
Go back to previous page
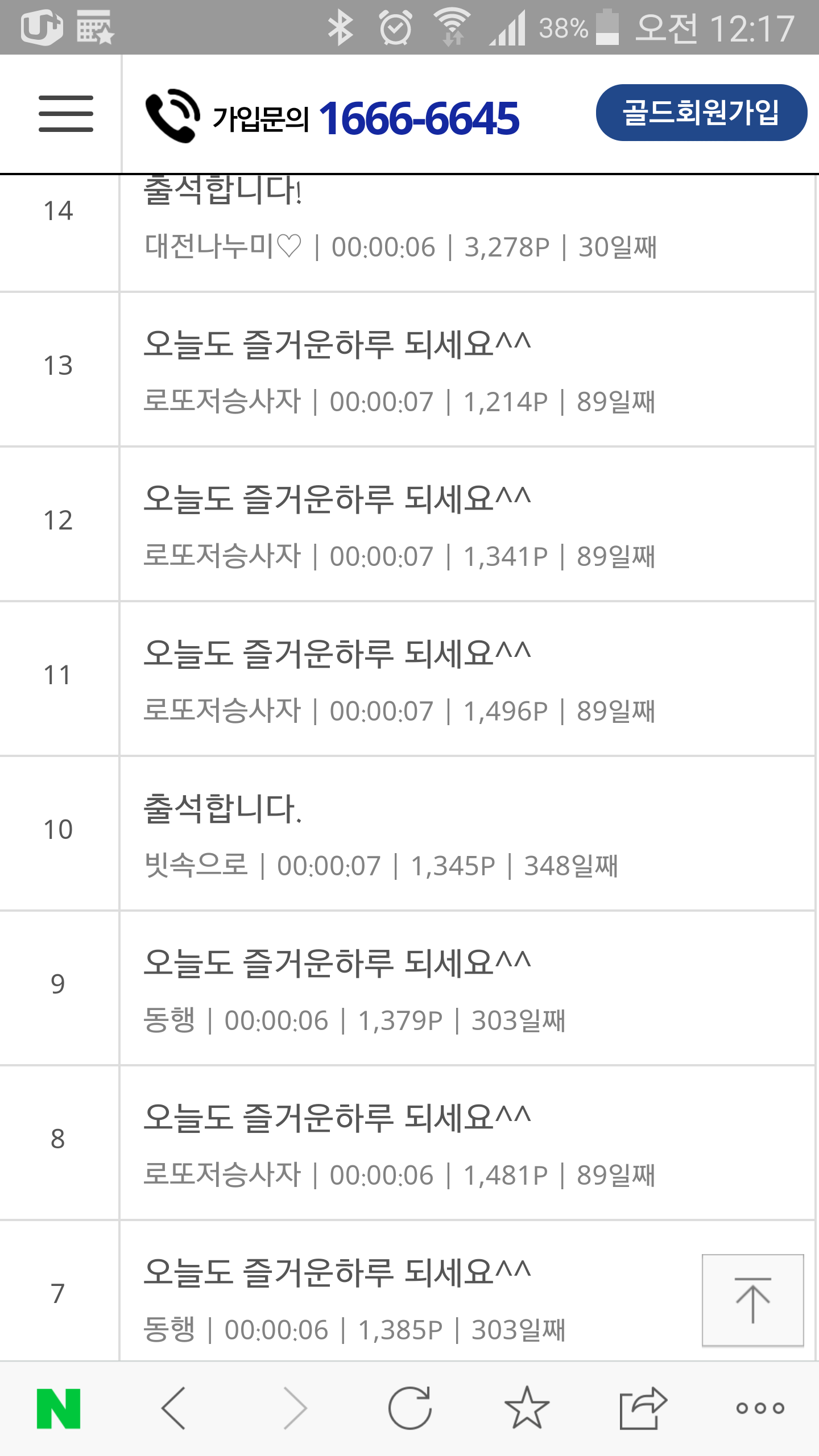(x=174, y=1408)
